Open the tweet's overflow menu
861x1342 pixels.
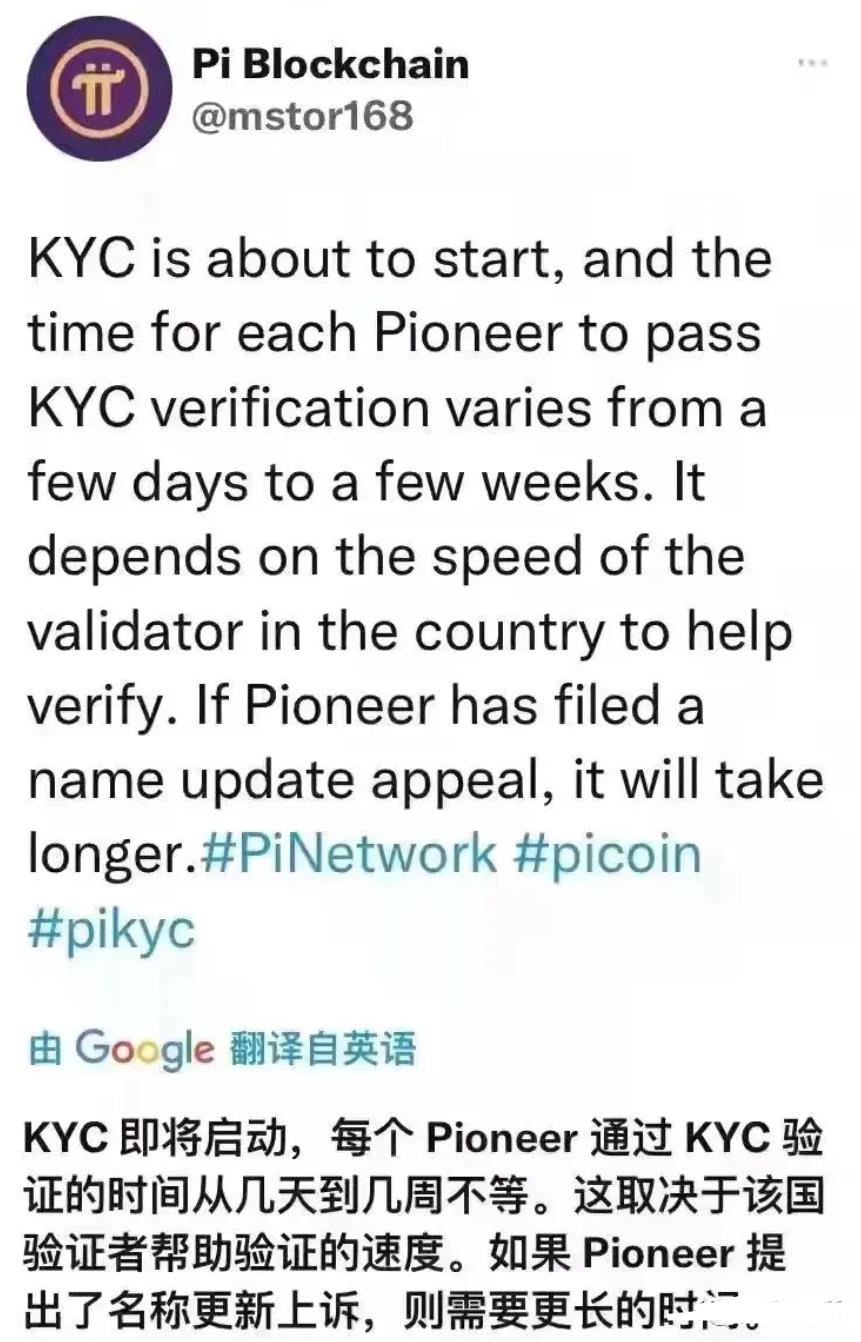pyautogui.click(x=811, y=64)
